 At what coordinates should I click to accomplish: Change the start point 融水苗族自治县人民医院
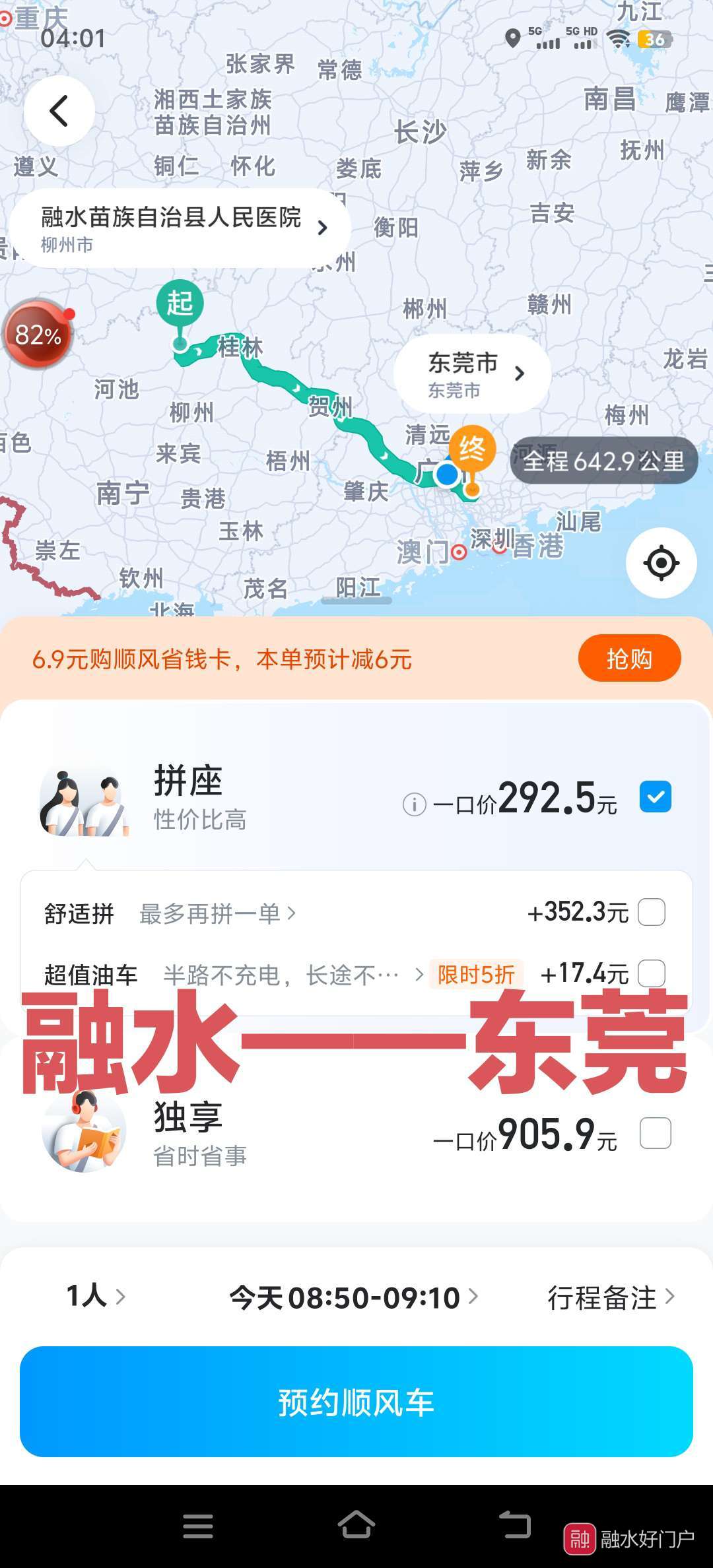180,228
